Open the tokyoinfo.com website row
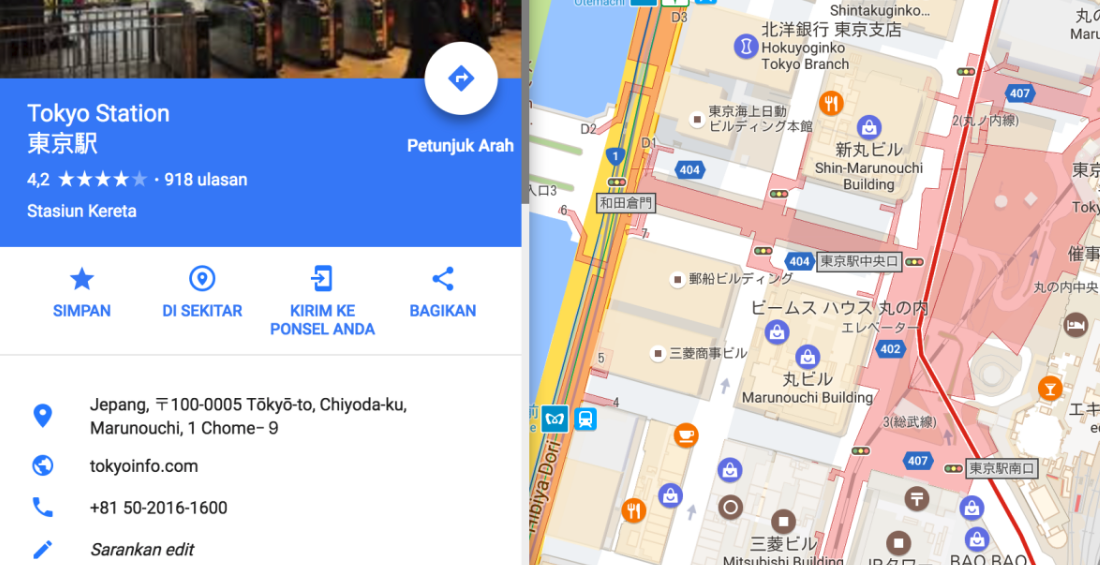The image size is (1100, 565). (x=143, y=466)
